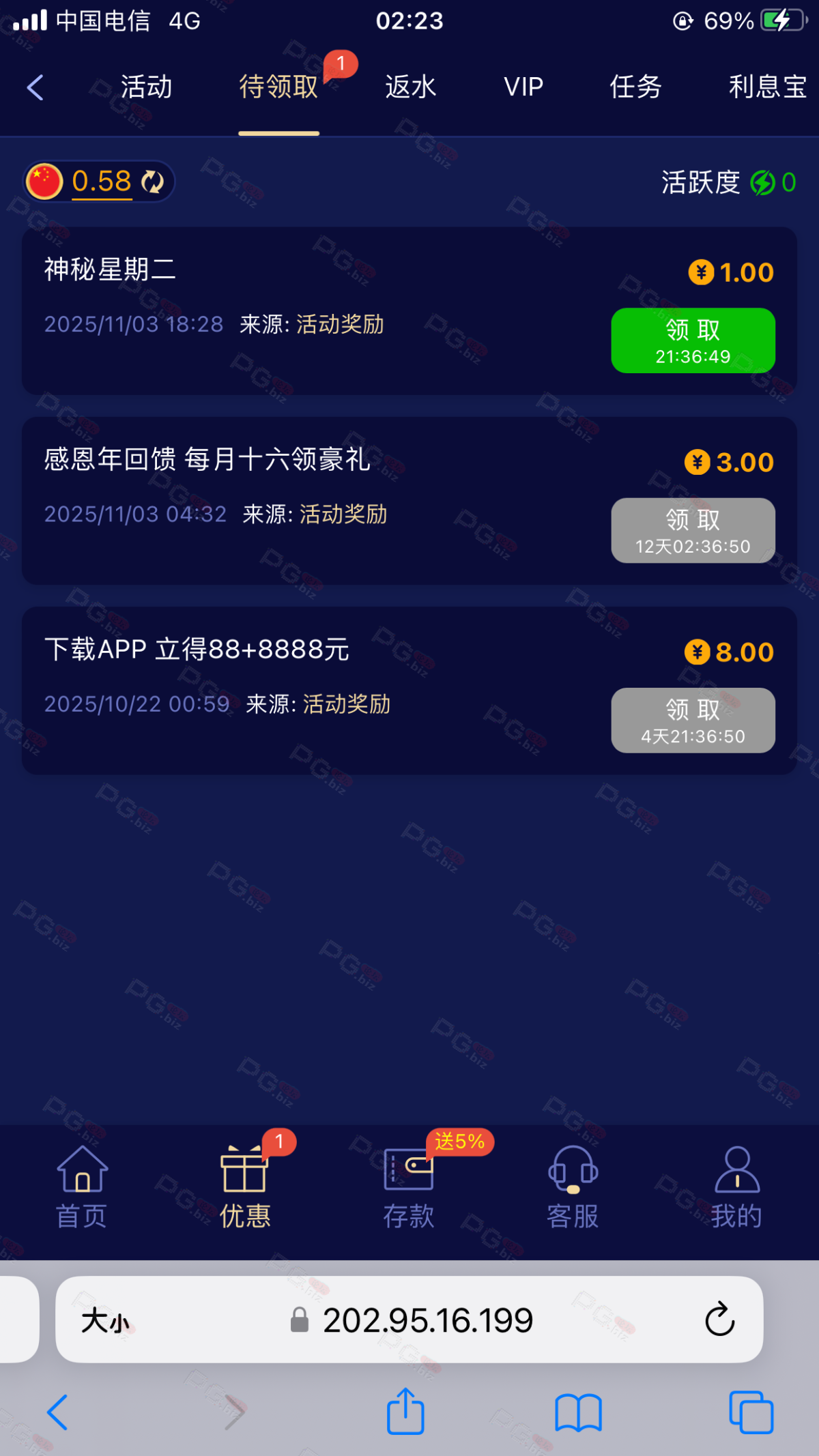Open the Safari share sheet
Screen dimensions: 819x1456
405,1412
